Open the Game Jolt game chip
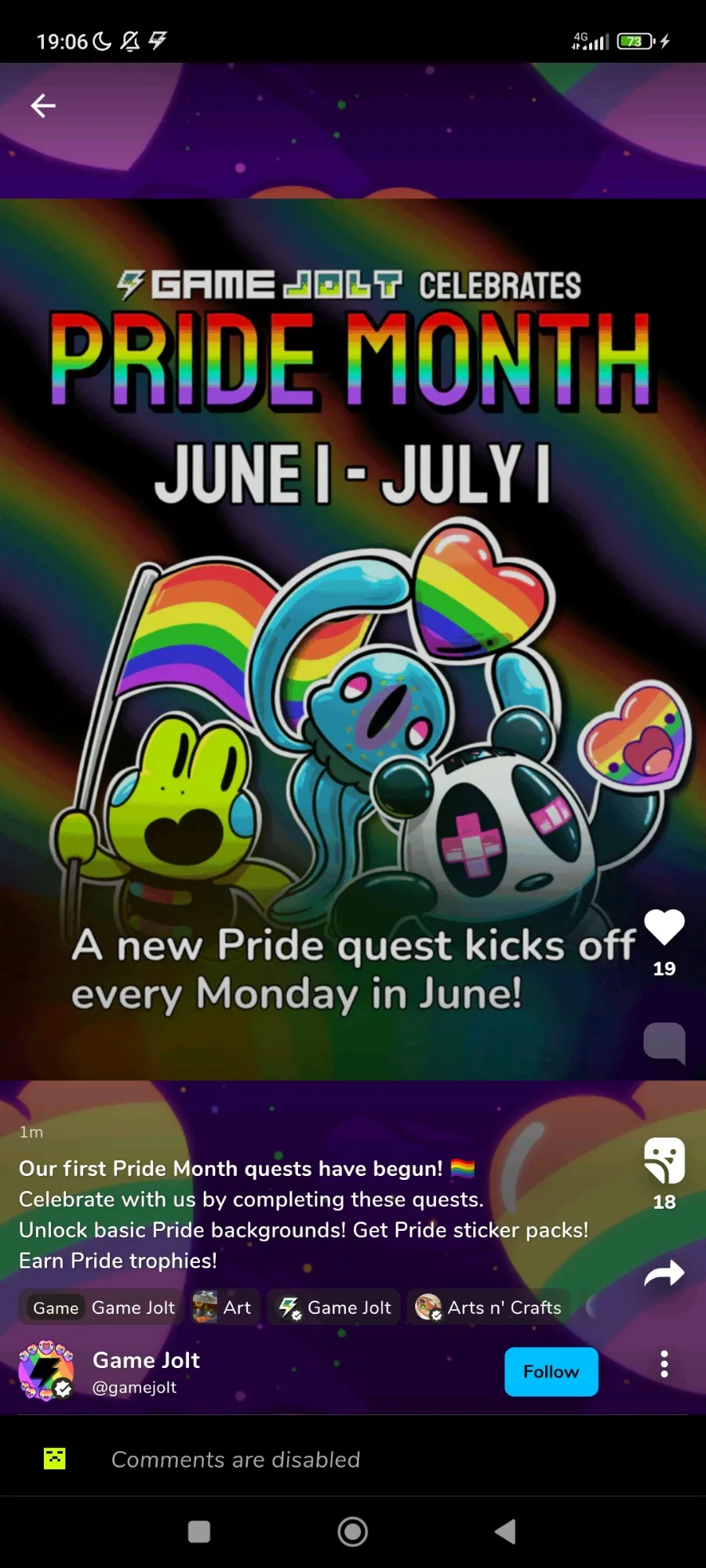Image resolution: width=706 pixels, height=1568 pixels. 104,1308
